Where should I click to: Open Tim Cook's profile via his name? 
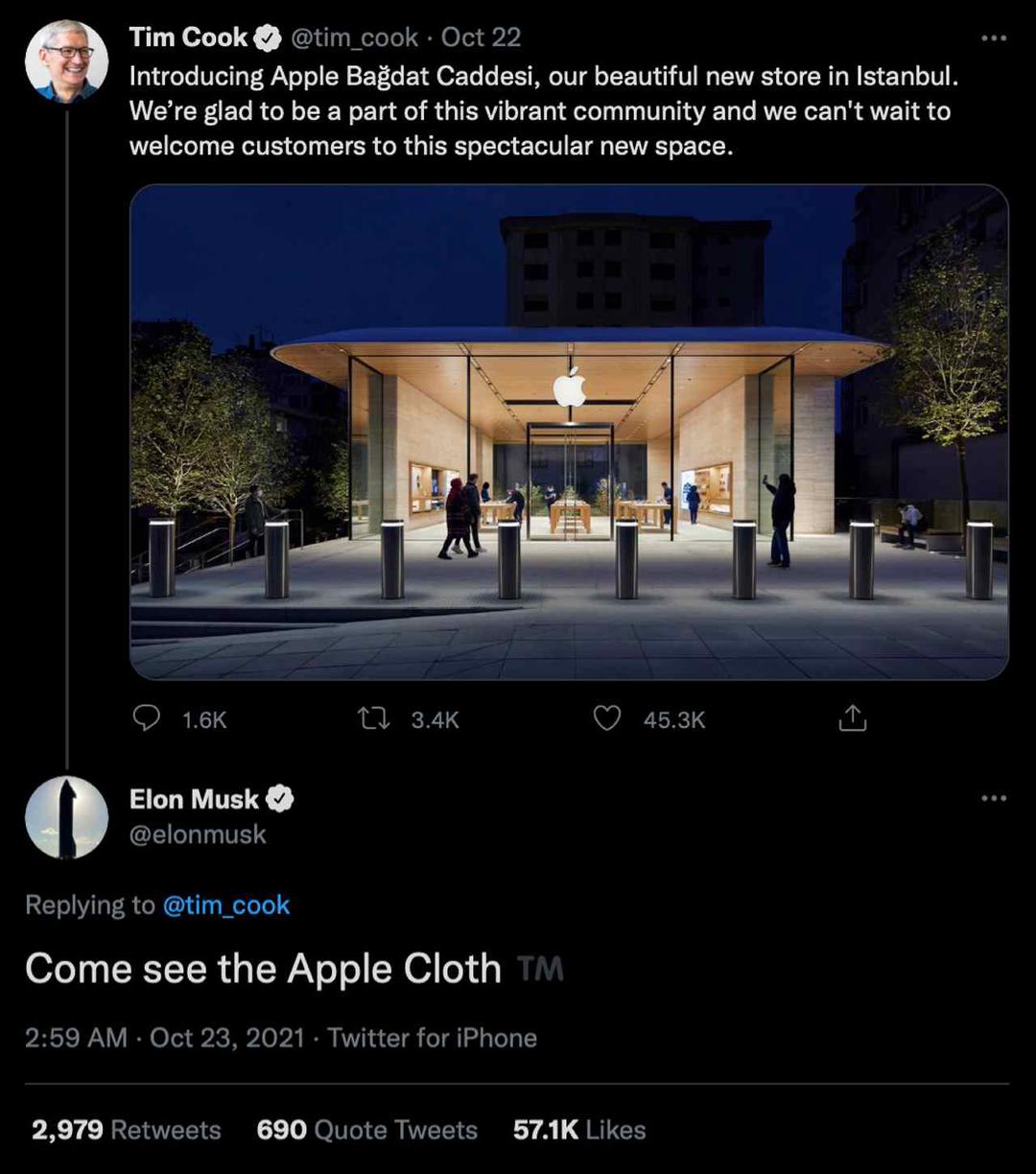click(x=189, y=37)
